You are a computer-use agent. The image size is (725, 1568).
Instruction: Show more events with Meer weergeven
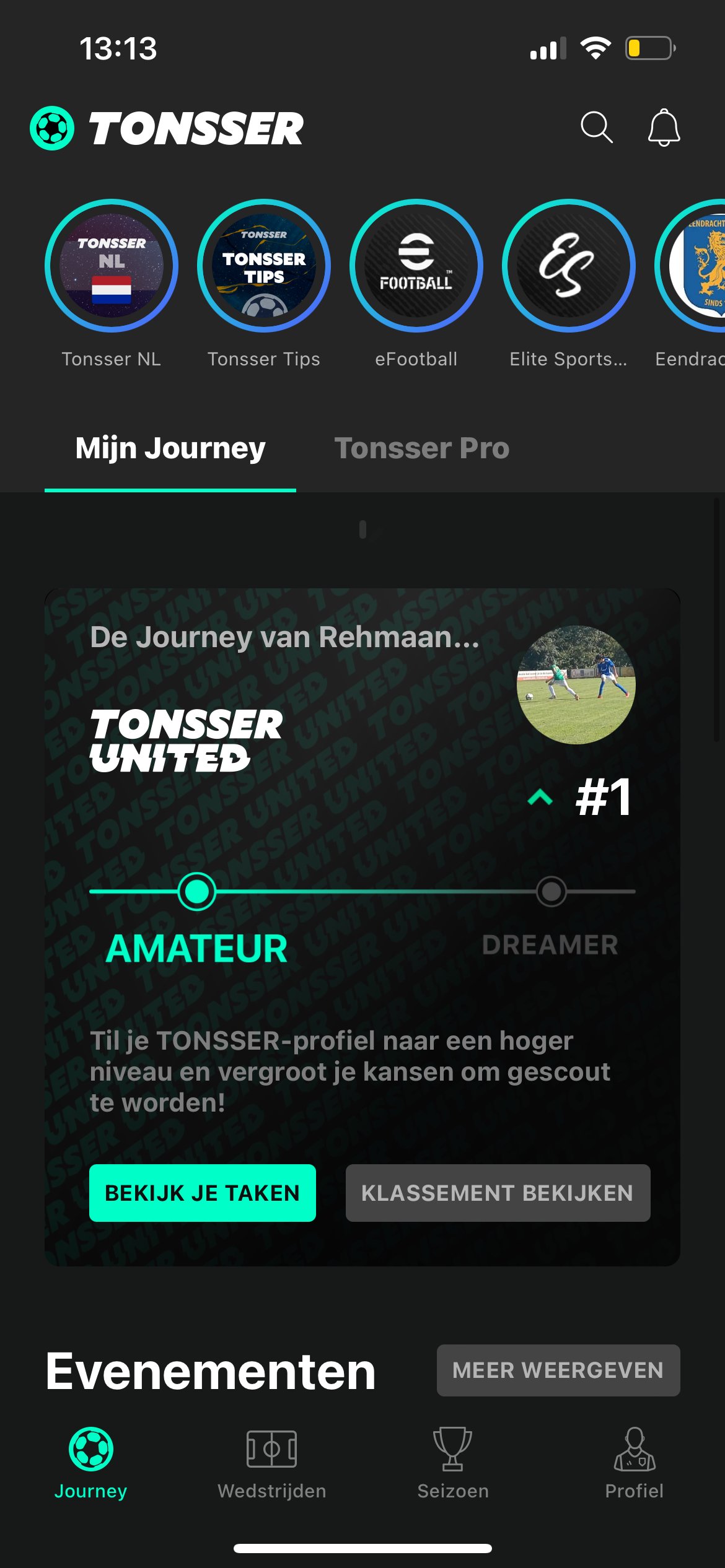pyautogui.click(x=558, y=1370)
